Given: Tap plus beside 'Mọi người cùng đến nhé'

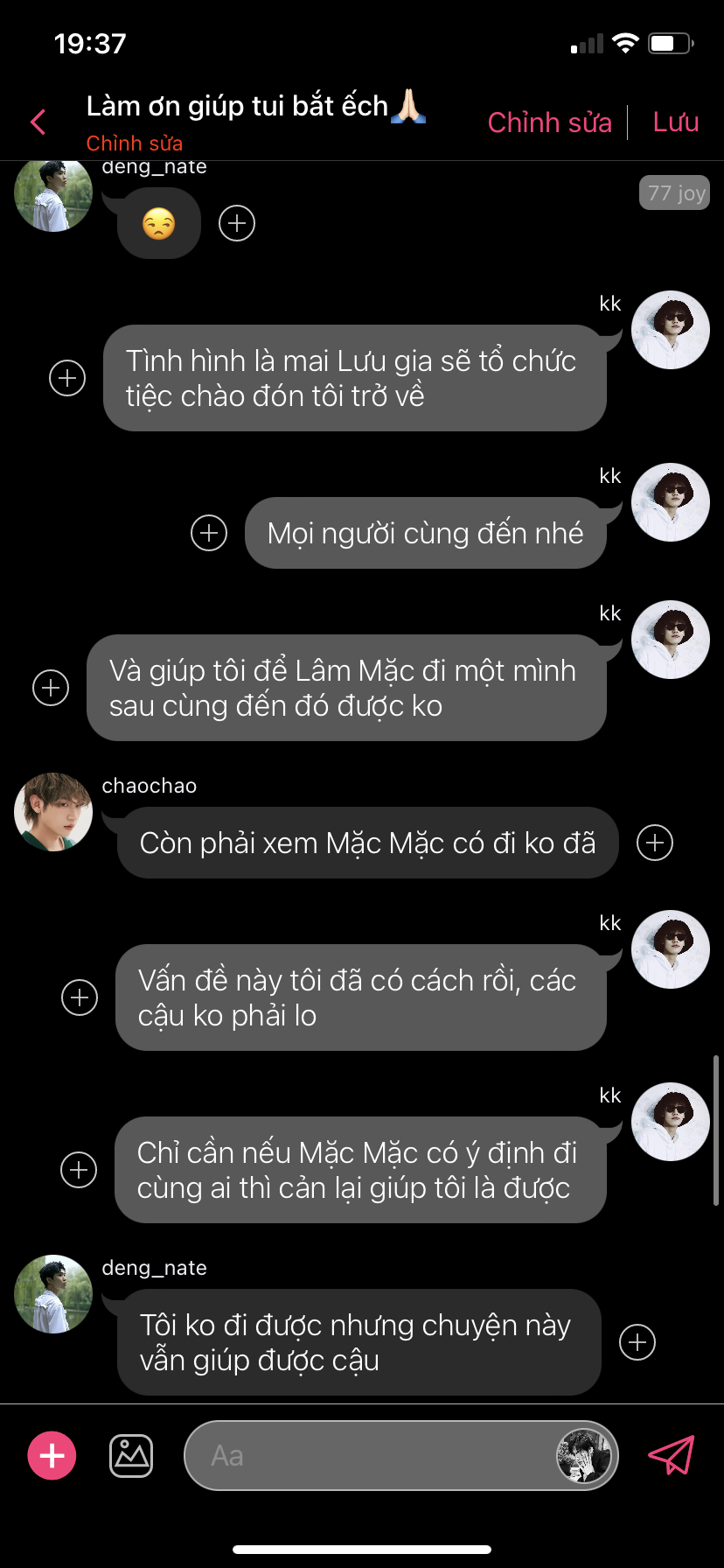Looking at the screenshot, I should click(x=209, y=533).
